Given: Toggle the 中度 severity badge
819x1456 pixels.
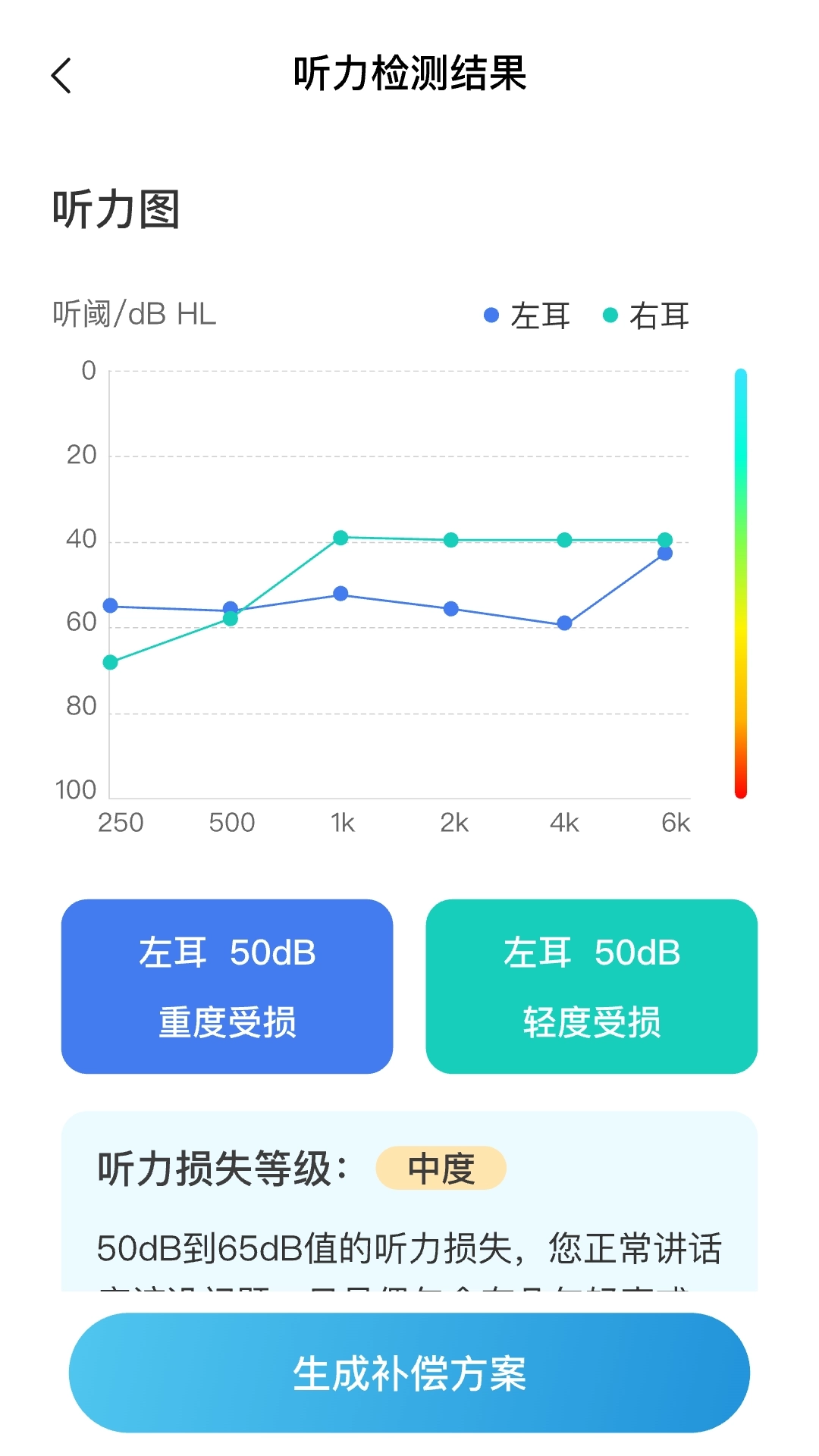Looking at the screenshot, I should 441,1166.
